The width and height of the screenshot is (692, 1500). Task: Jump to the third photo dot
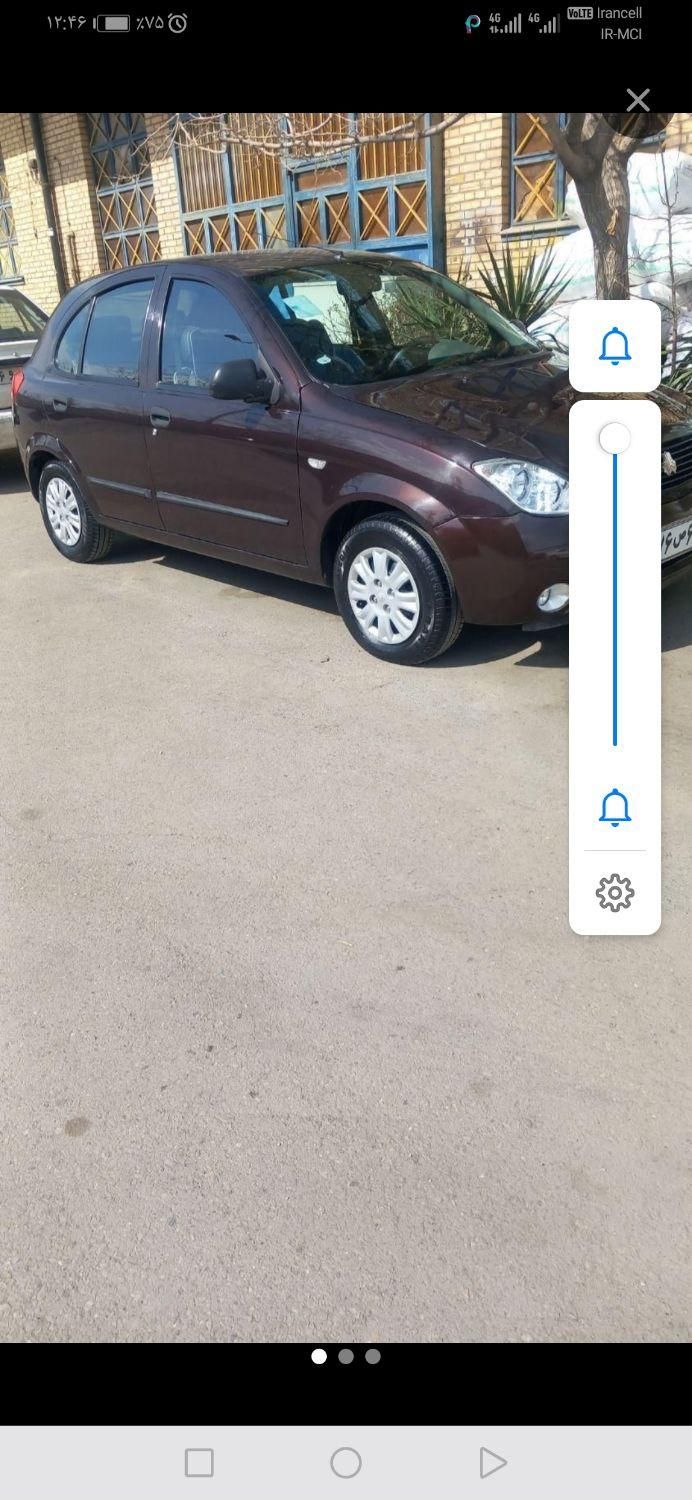pos(373,1357)
